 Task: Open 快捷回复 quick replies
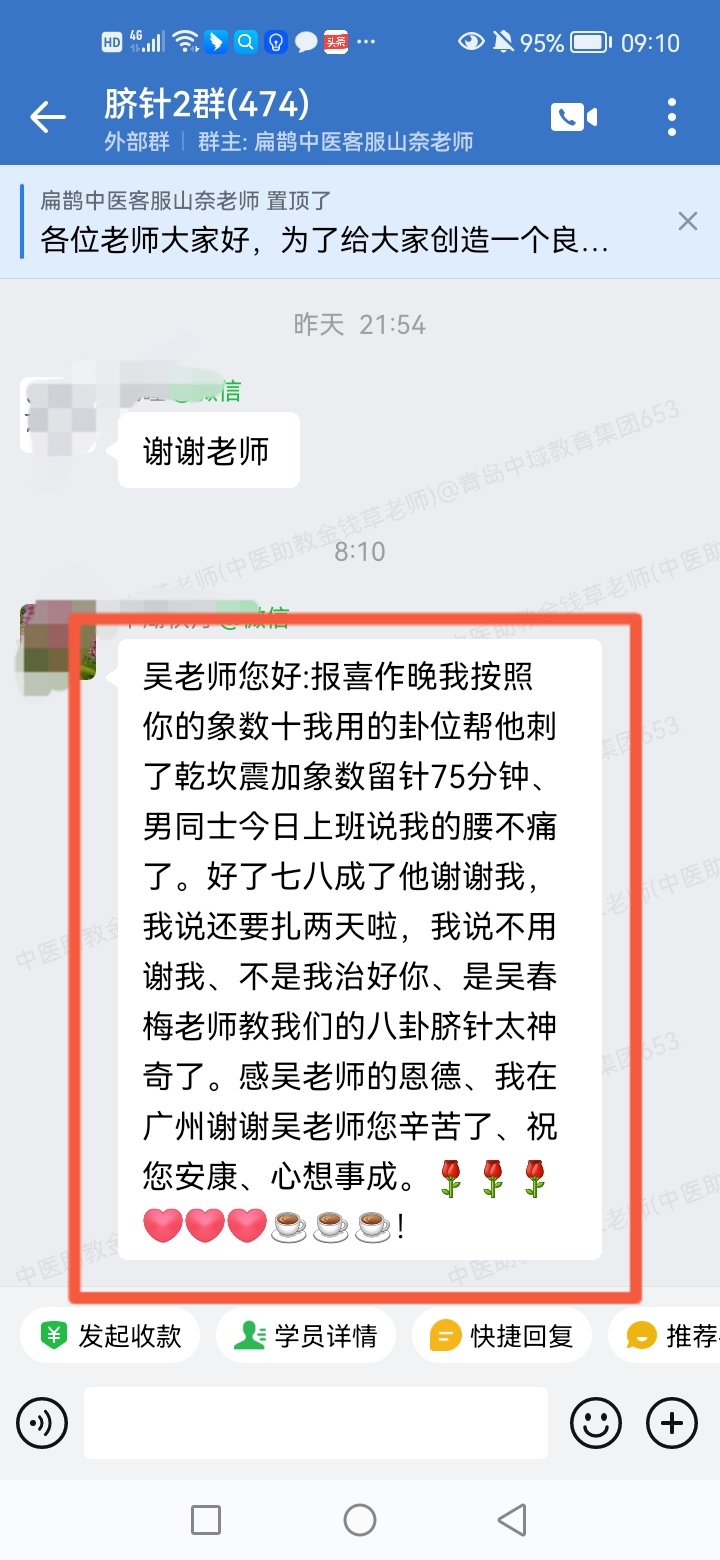point(501,1336)
